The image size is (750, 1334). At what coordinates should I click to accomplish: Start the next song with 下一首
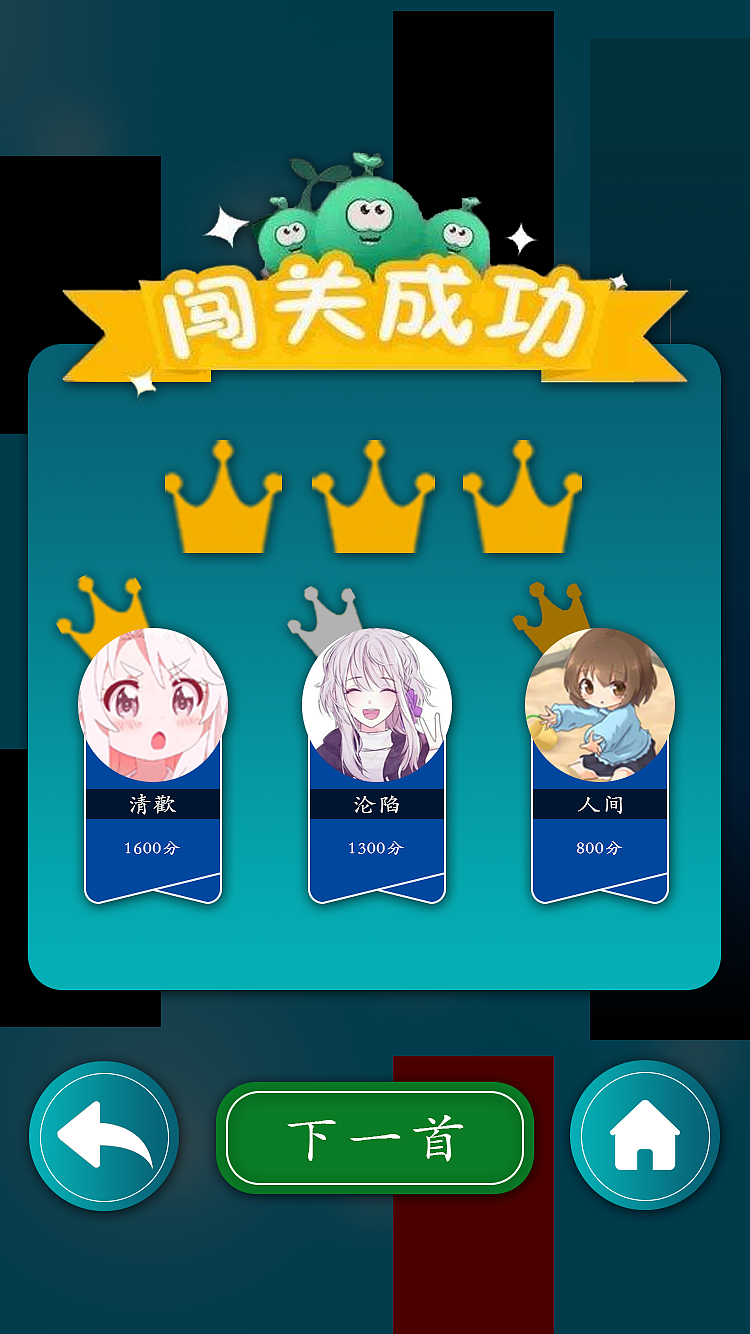tap(375, 1138)
